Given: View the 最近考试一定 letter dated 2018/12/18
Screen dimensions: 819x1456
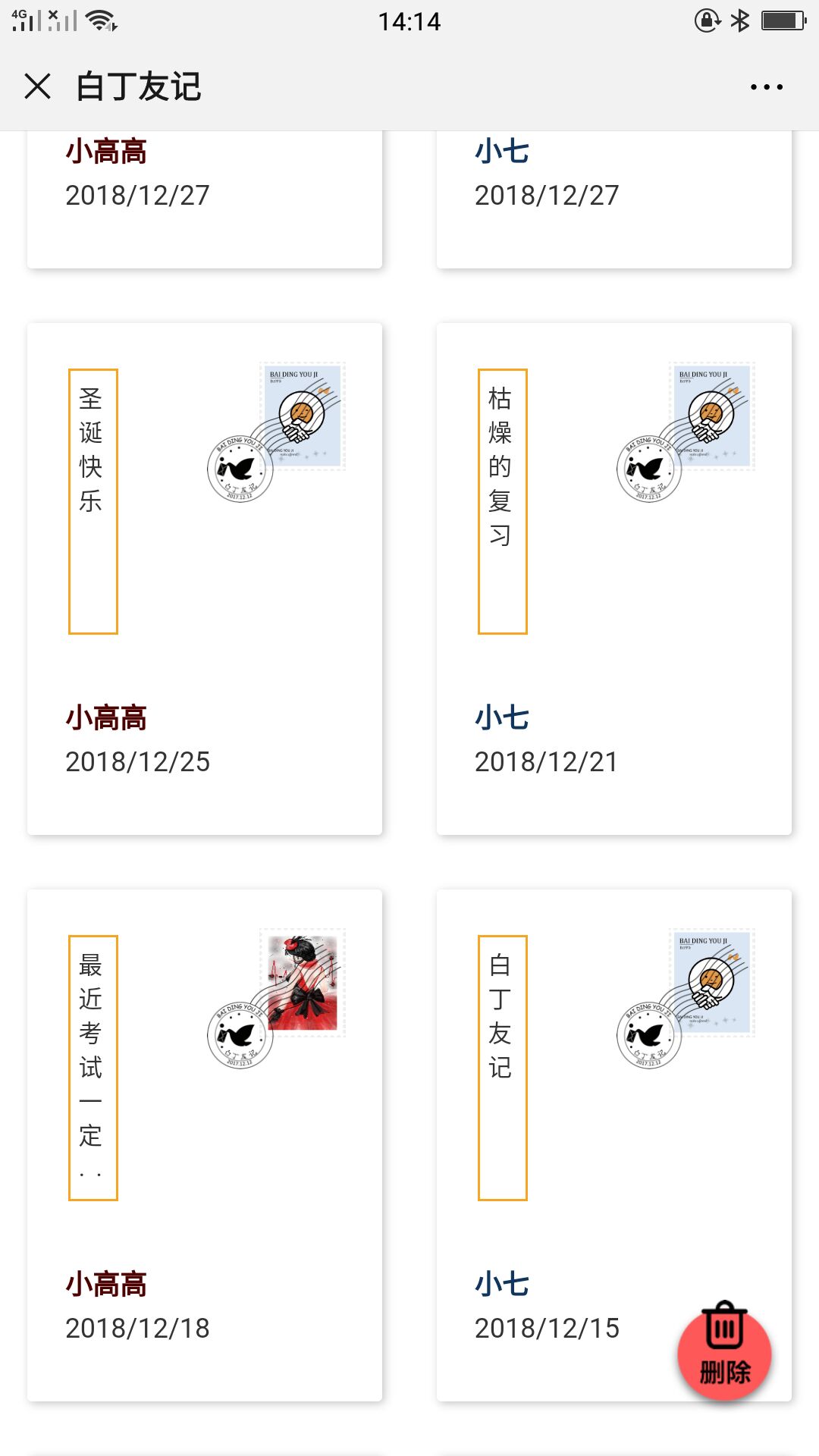Looking at the screenshot, I should [x=205, y=1144].
